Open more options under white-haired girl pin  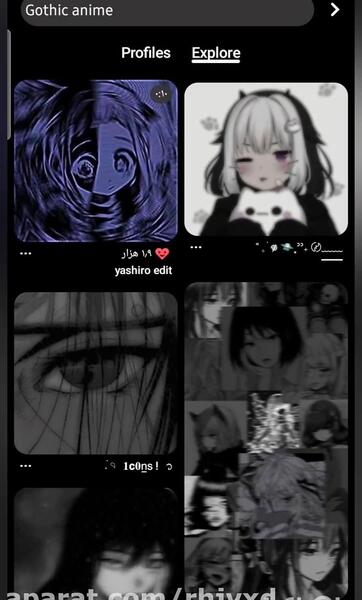tap(196, 247)
